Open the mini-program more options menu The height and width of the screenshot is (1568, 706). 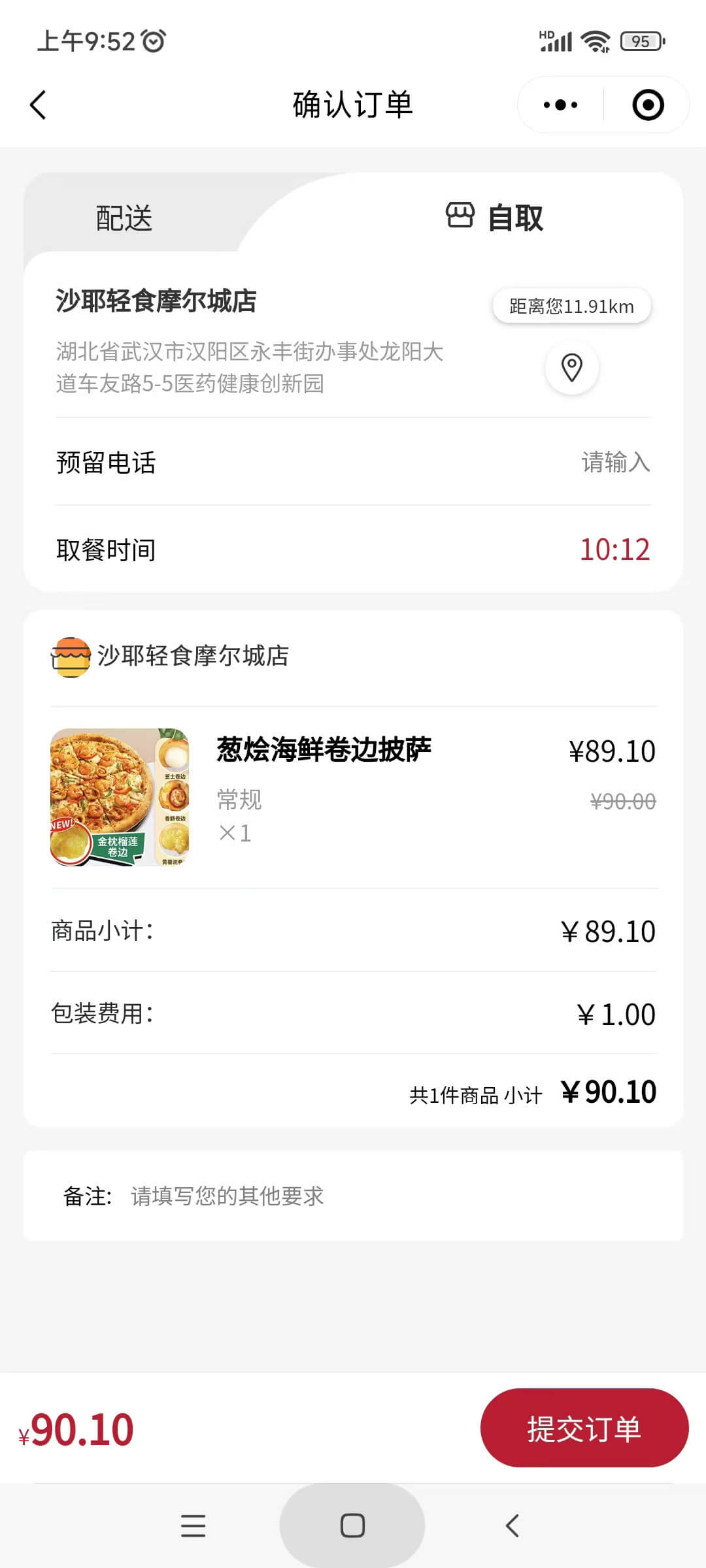tap(559, 105)
